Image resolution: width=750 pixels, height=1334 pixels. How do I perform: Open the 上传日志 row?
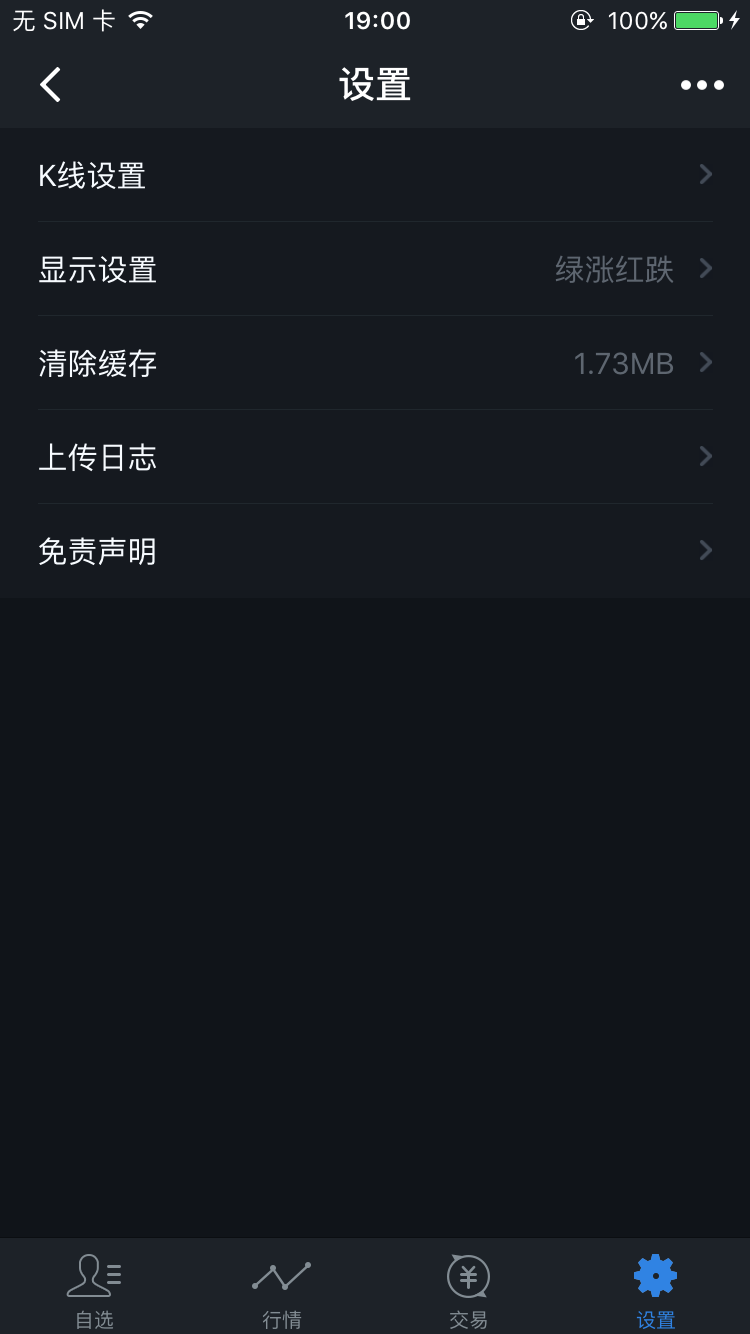click(375, 457)
